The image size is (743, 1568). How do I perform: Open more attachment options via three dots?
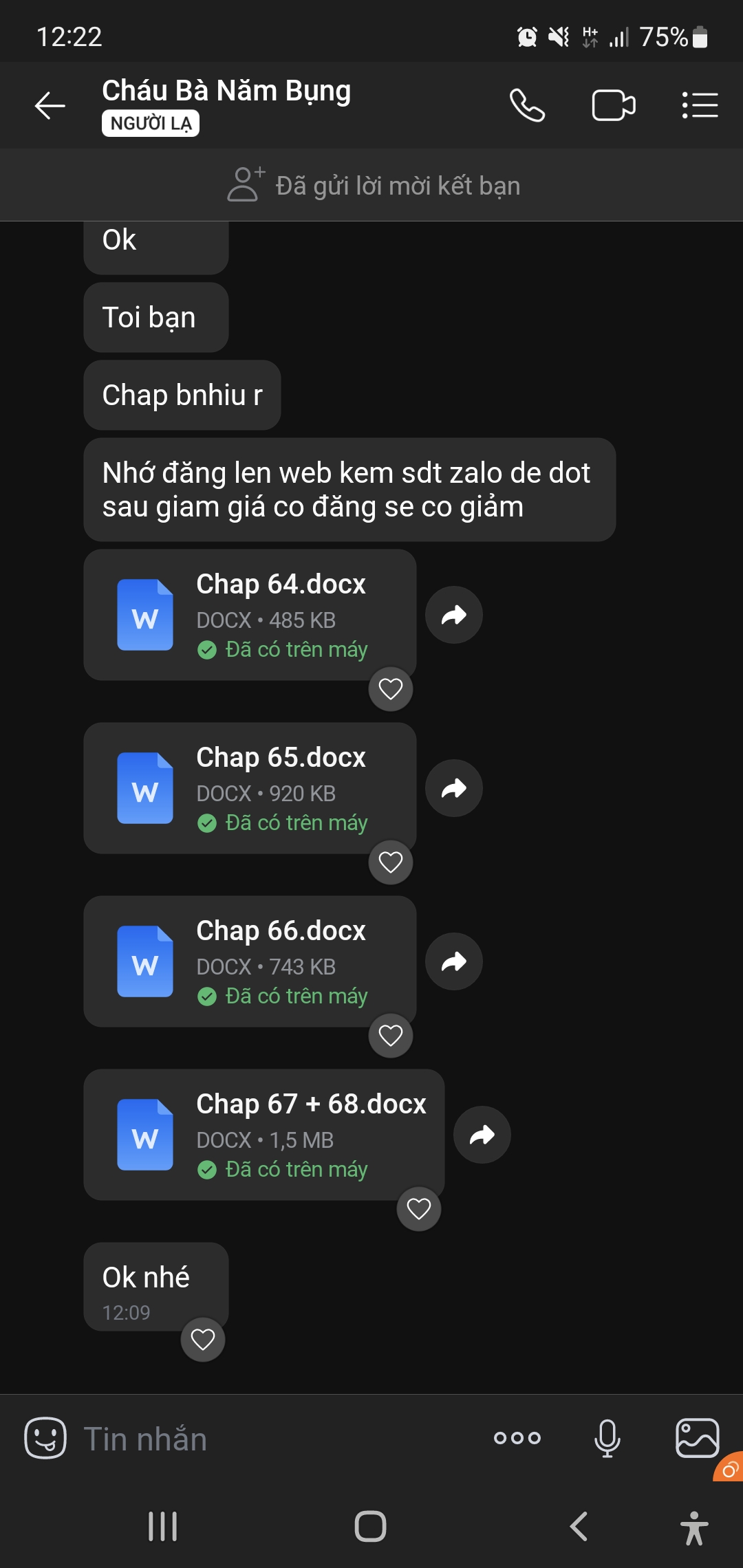coord(516,1437)
